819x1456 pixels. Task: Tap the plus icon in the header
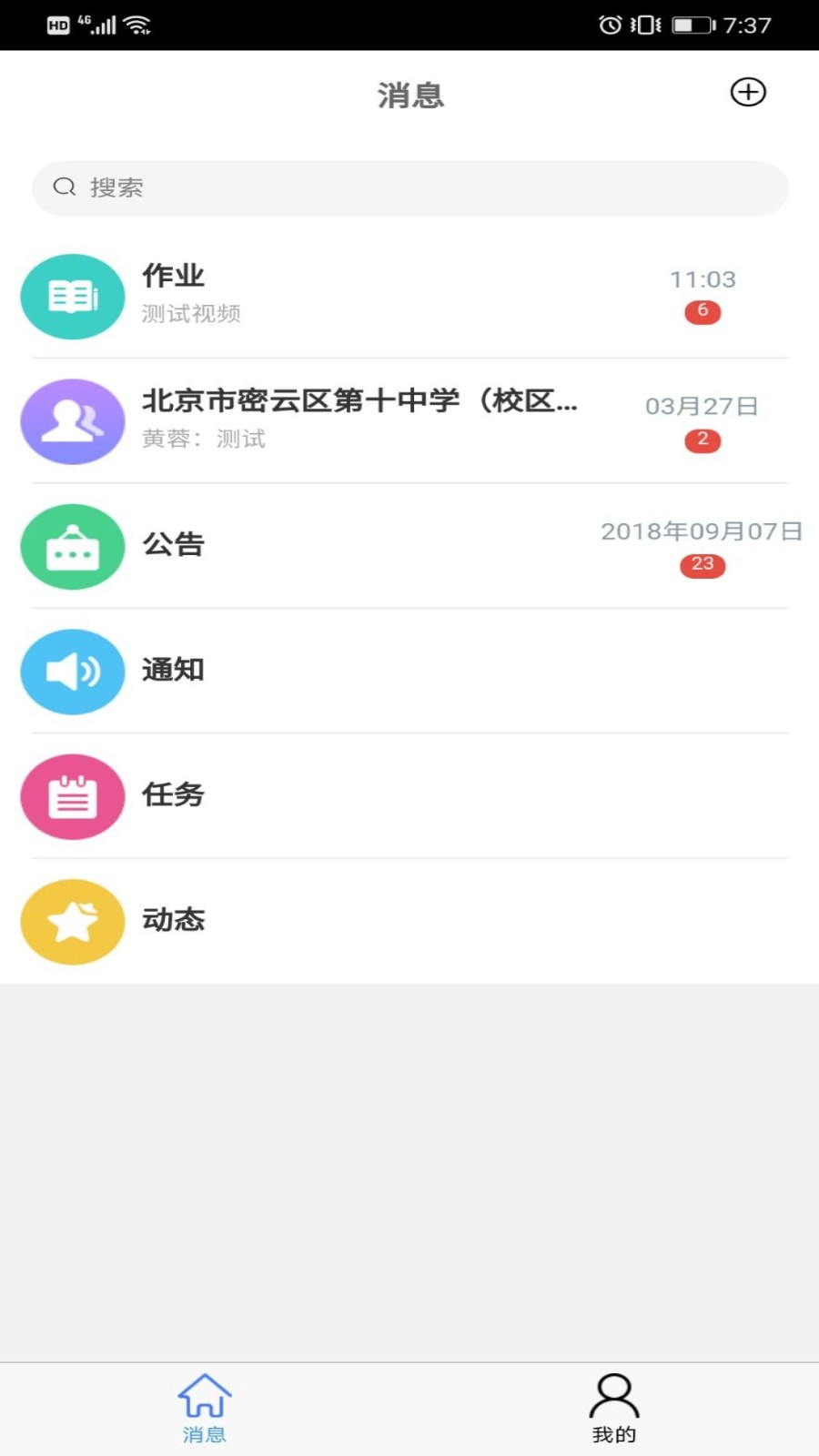[x=748, y=92]
